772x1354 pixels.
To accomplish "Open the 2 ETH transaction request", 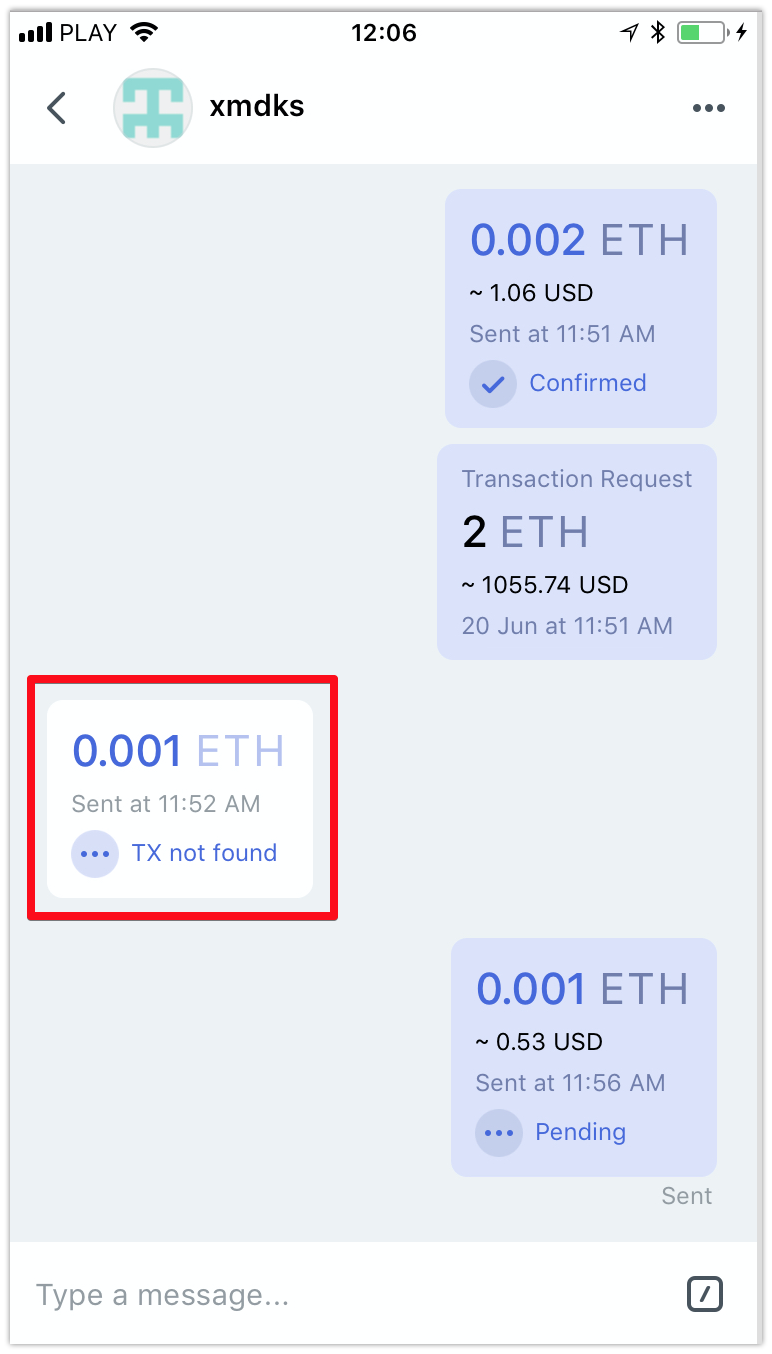I will coord(577,552).
